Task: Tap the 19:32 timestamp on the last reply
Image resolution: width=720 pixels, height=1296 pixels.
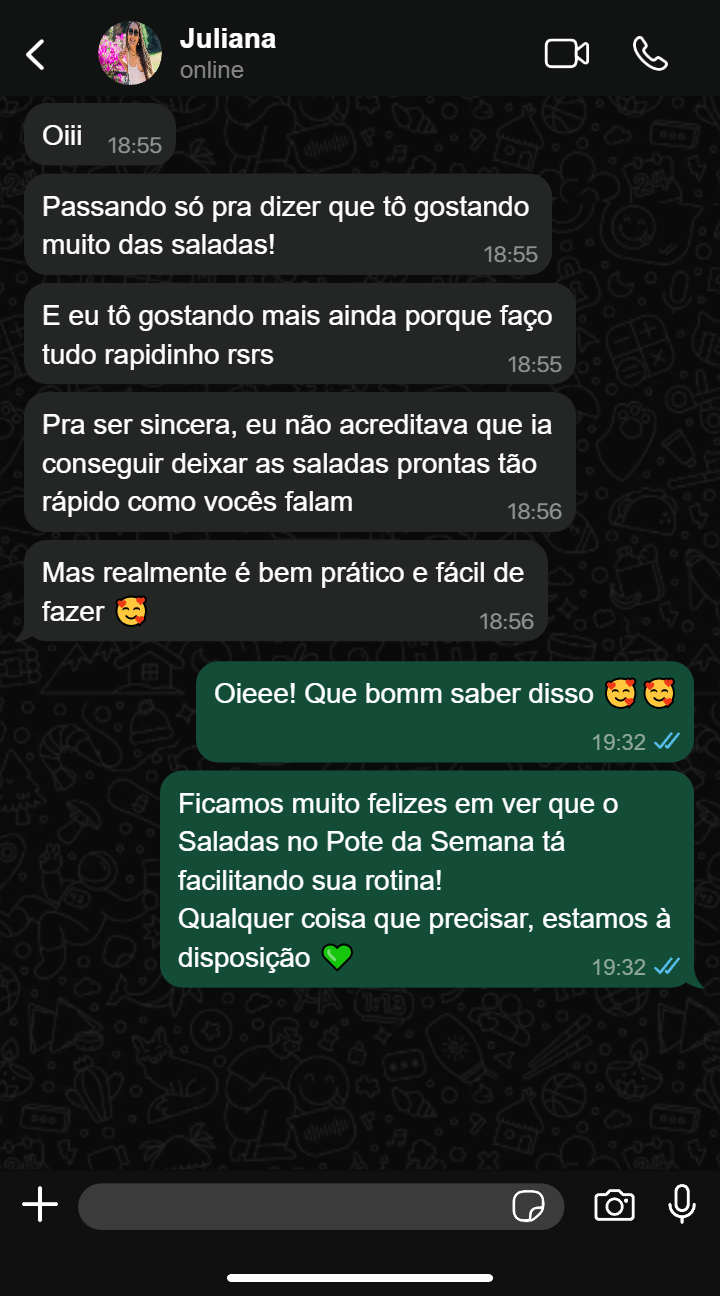Action: click(620, 967)
